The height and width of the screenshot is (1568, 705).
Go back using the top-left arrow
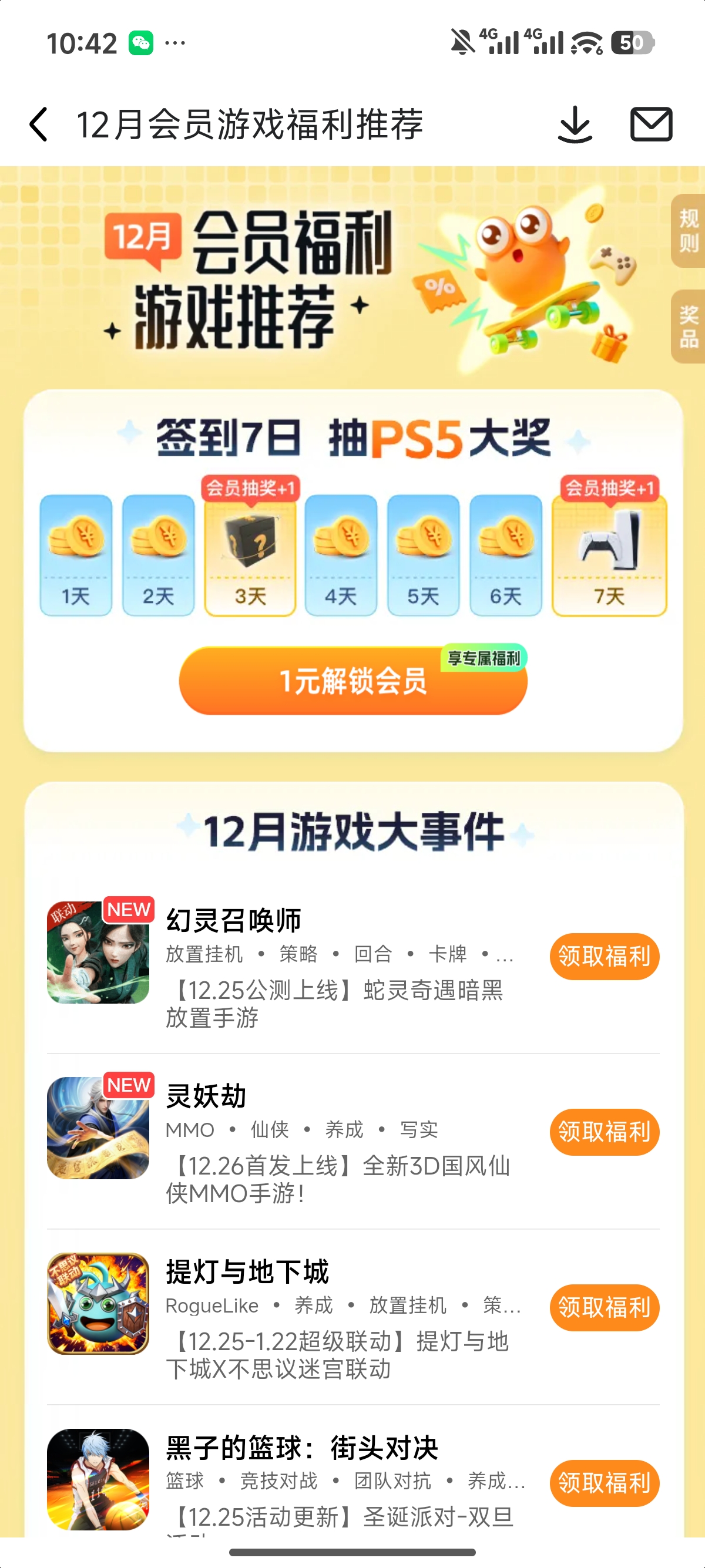[39, 124]
